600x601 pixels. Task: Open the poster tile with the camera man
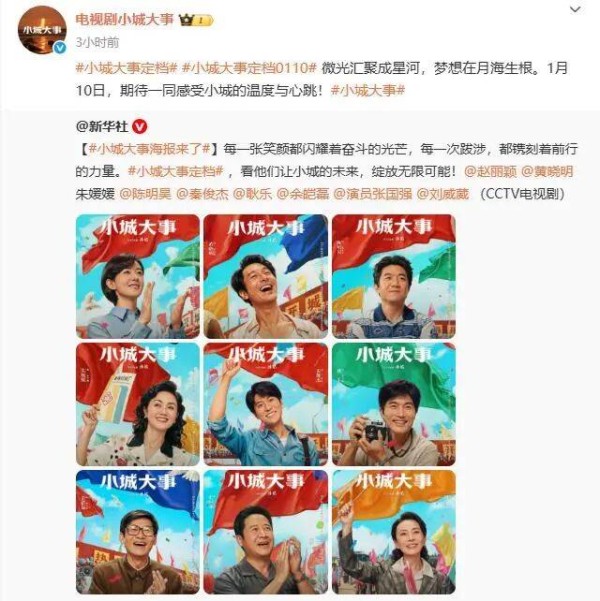point(393,404)
